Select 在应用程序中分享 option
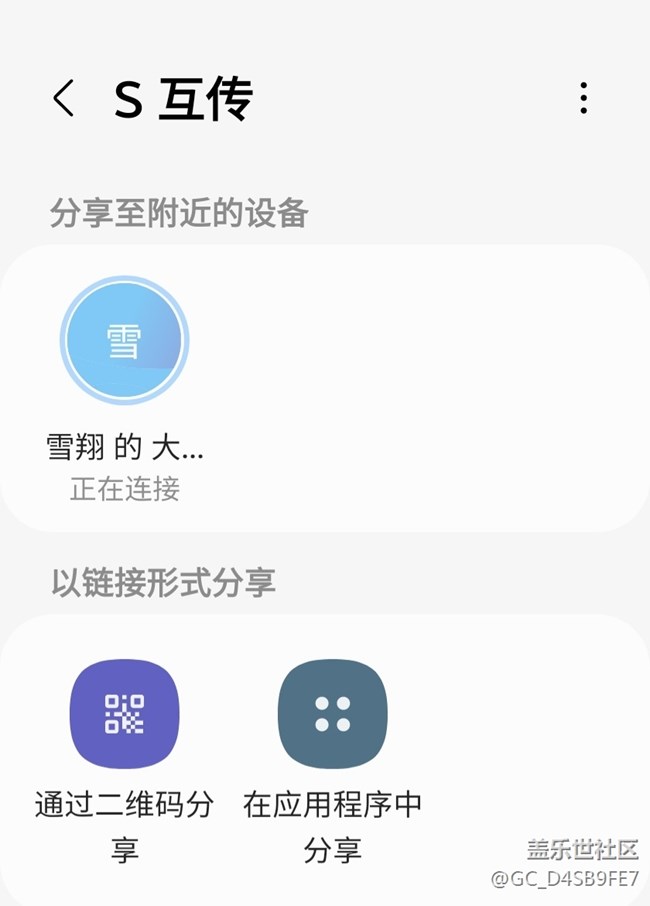 coord(332,714)
